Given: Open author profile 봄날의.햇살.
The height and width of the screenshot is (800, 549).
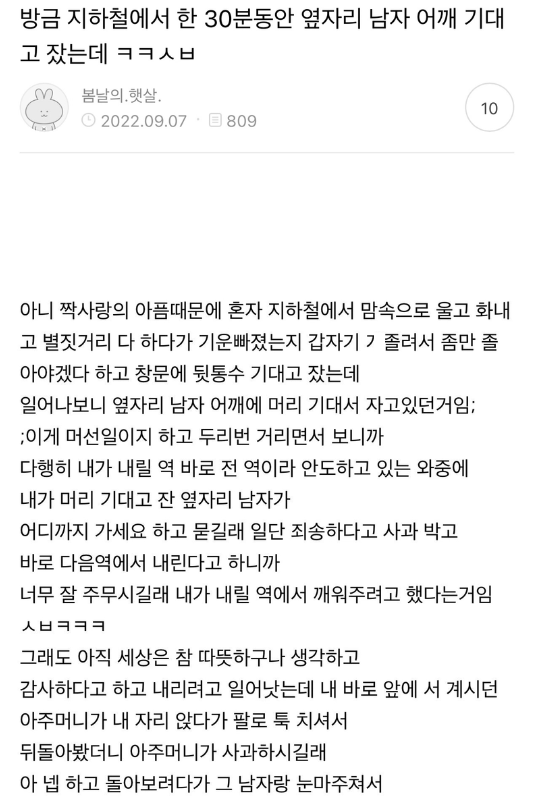Looking at the screenshot, I should click(121, 95).
